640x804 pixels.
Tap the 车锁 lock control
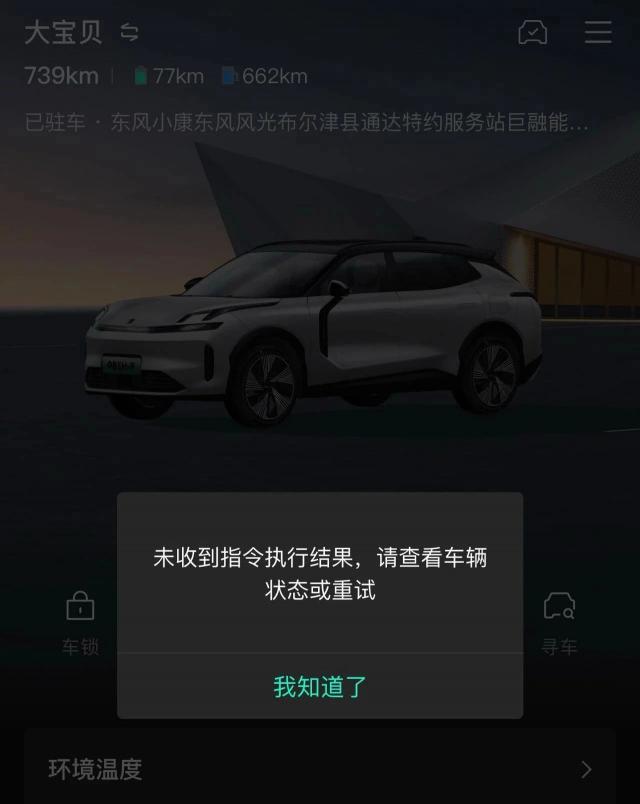pos(80,620)
